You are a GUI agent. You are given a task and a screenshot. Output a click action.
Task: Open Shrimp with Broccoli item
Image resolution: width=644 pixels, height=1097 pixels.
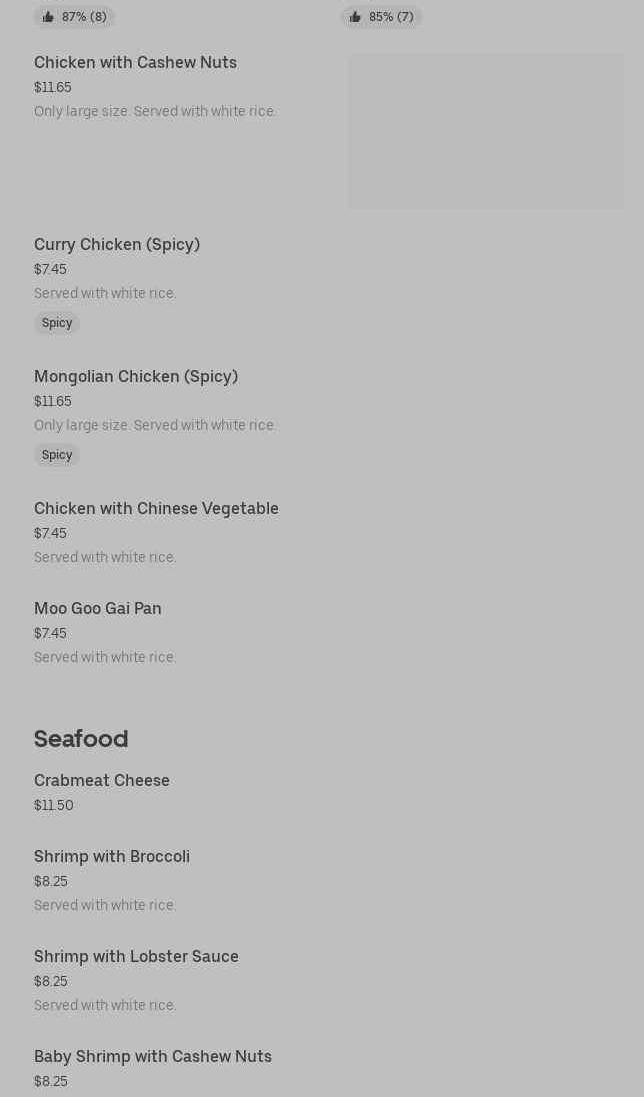pyautogui.click(x=111, y=857)
